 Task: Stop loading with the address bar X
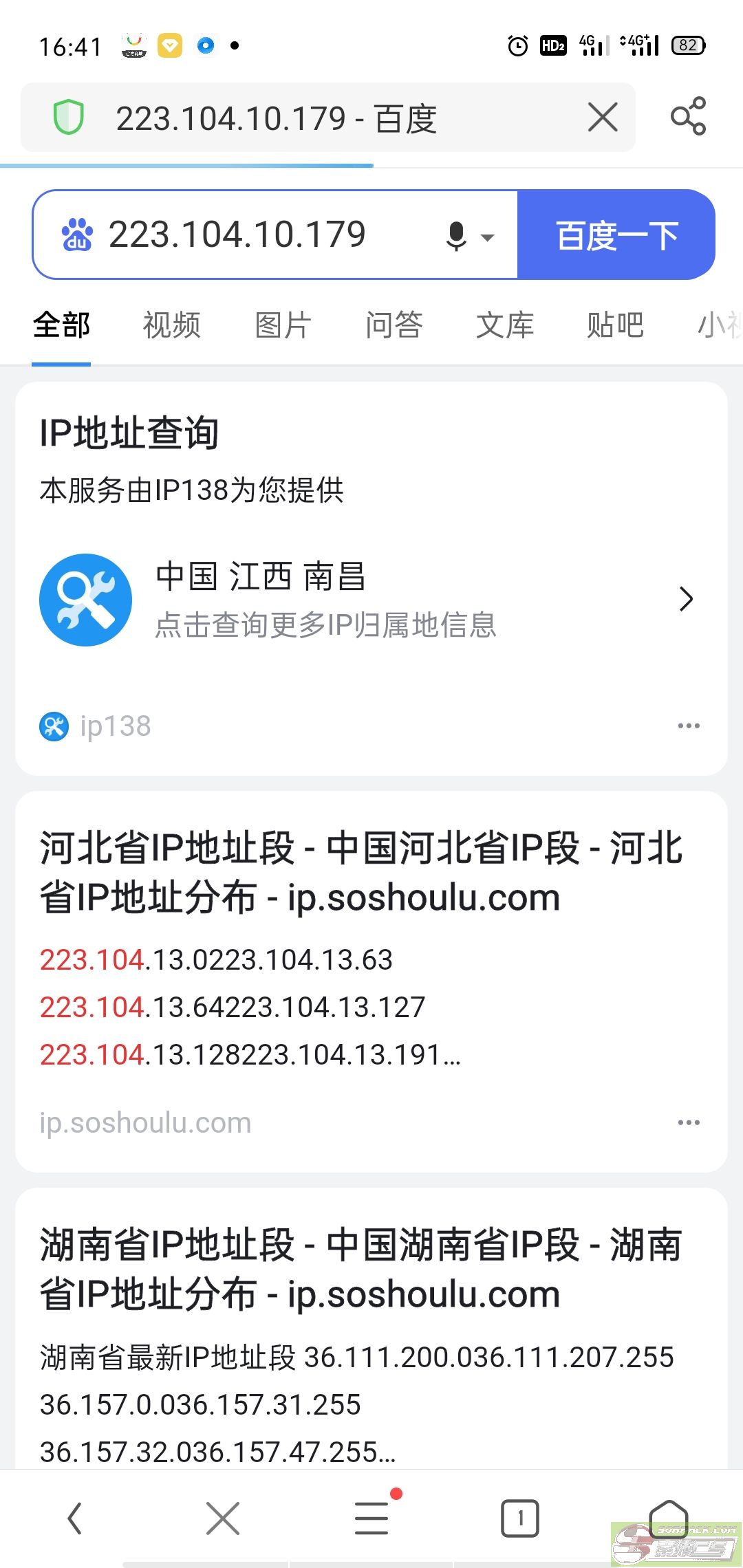(603, 117)
